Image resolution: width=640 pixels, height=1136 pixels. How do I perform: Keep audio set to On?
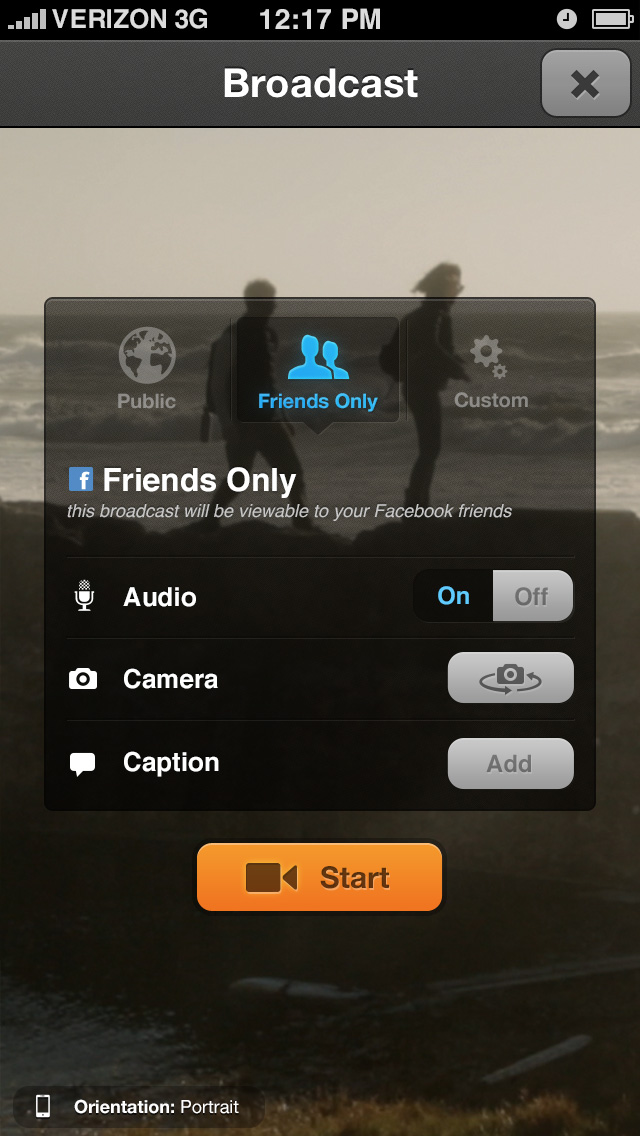click(454, 597)
